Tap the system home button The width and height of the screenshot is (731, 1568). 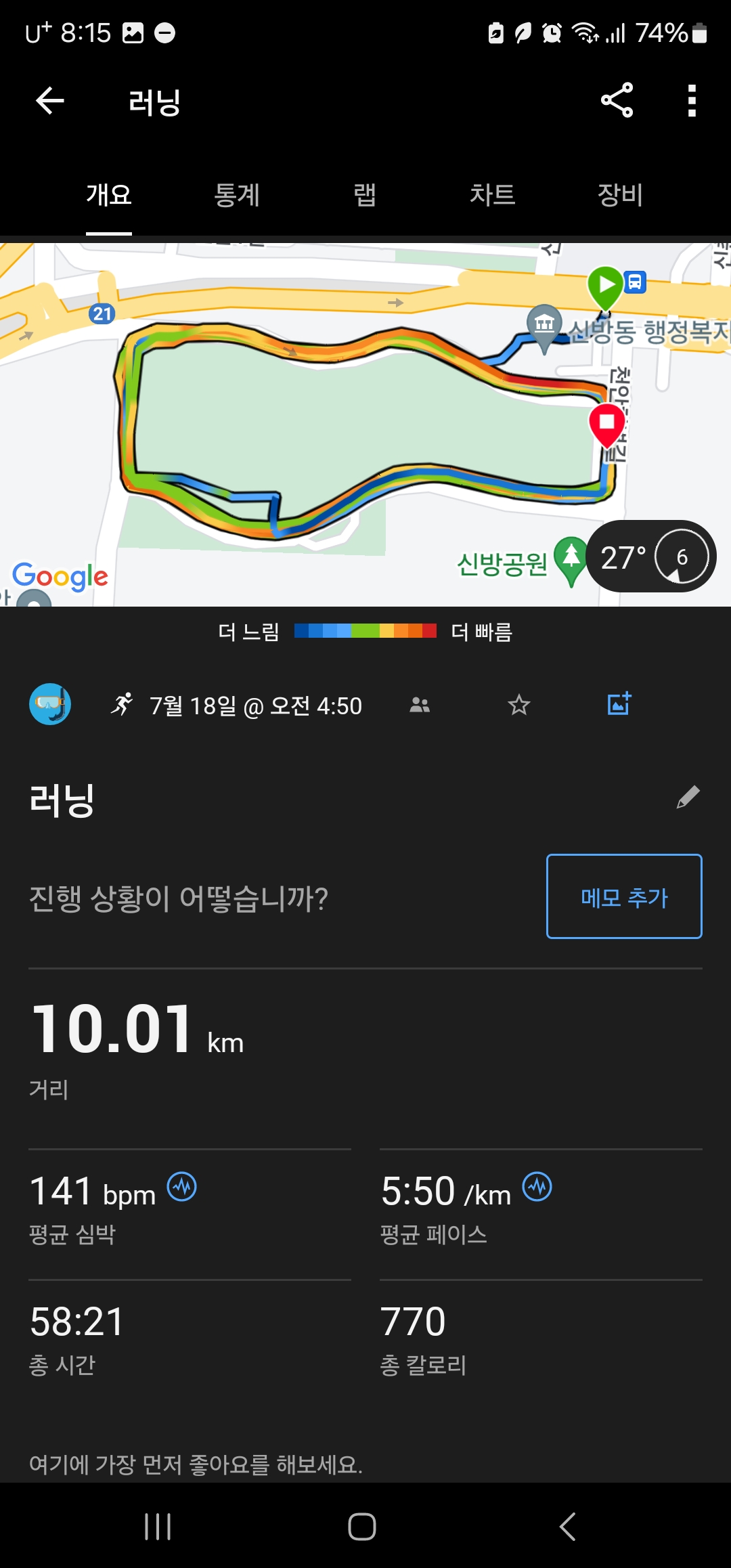click(x=362, y=1527)
